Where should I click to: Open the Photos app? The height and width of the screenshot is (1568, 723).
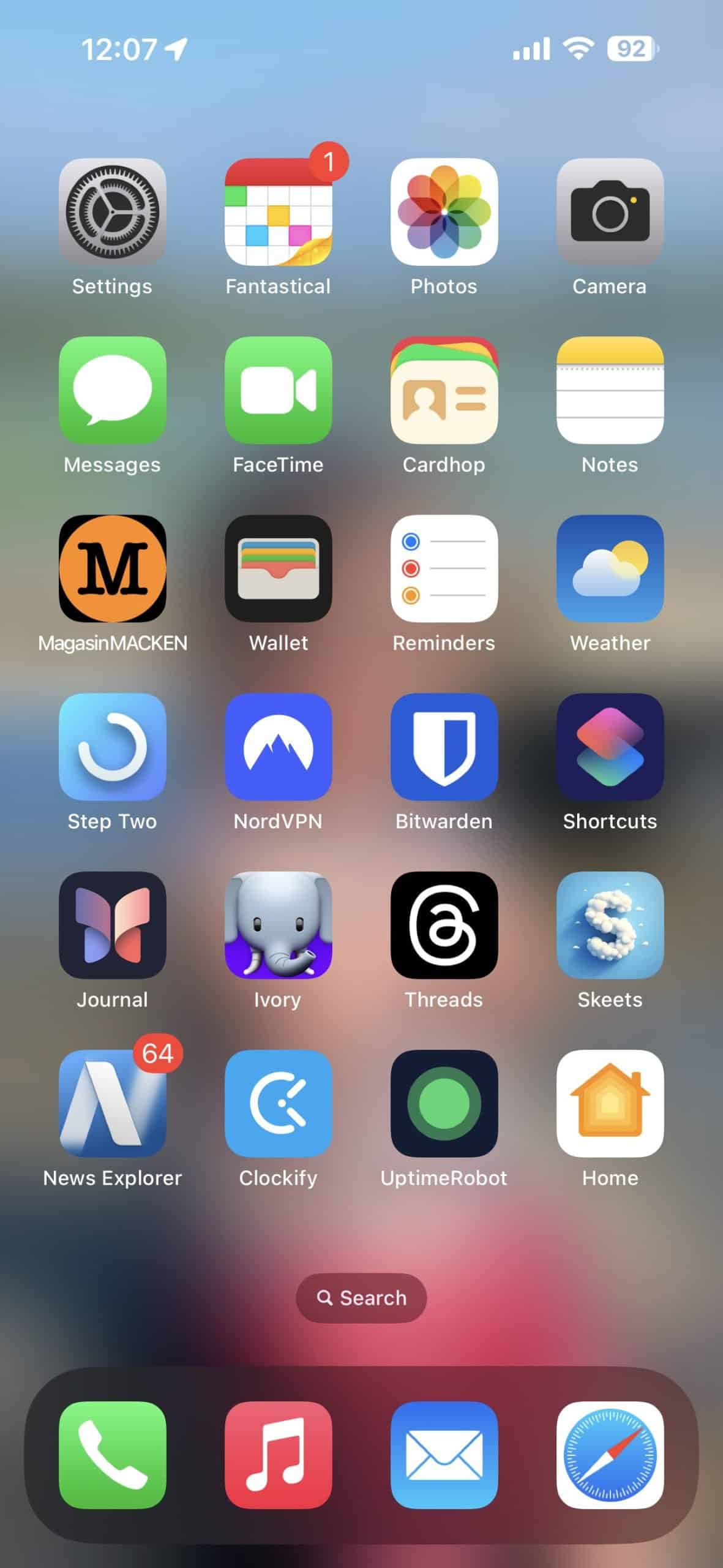[x=444, y=212]
